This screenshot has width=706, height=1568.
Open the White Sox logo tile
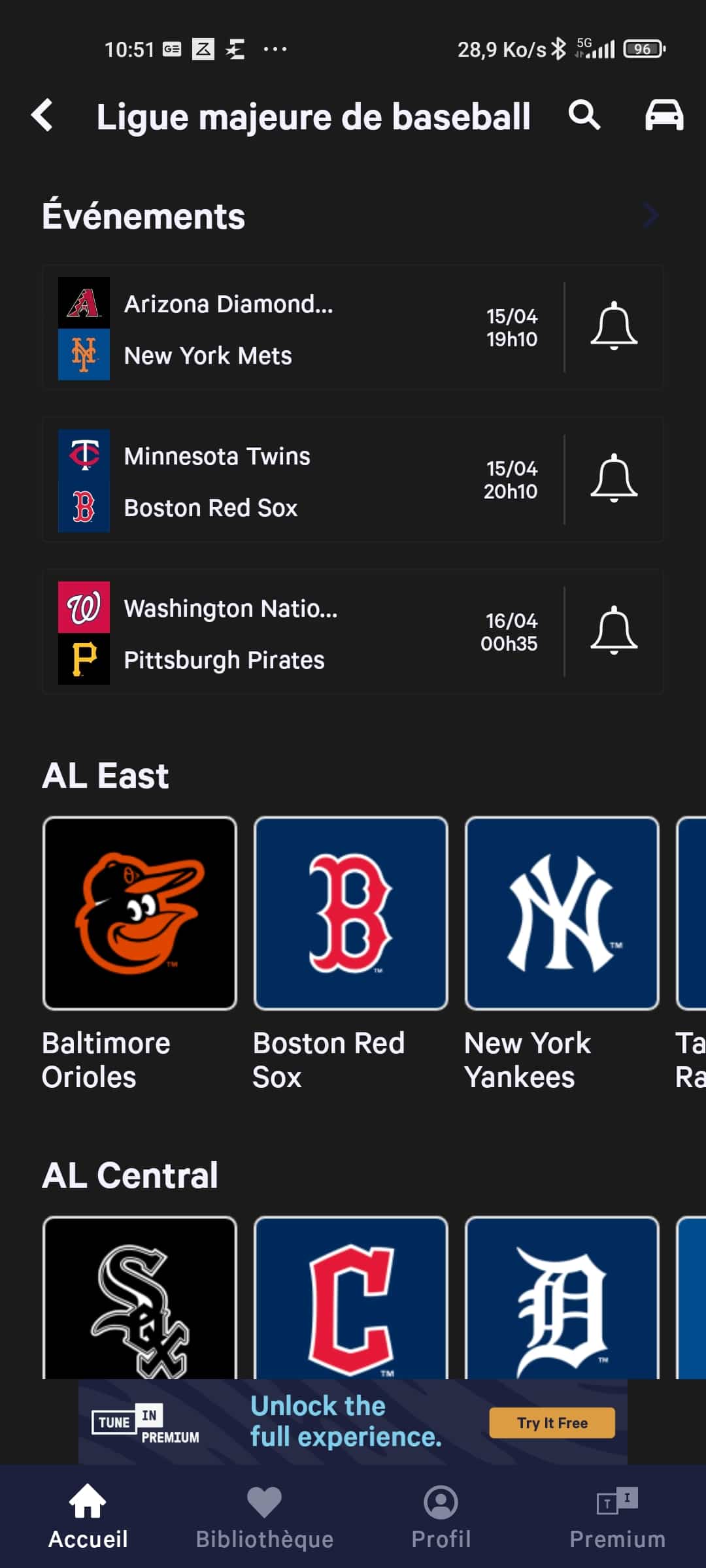click(x=140, y=1298)
